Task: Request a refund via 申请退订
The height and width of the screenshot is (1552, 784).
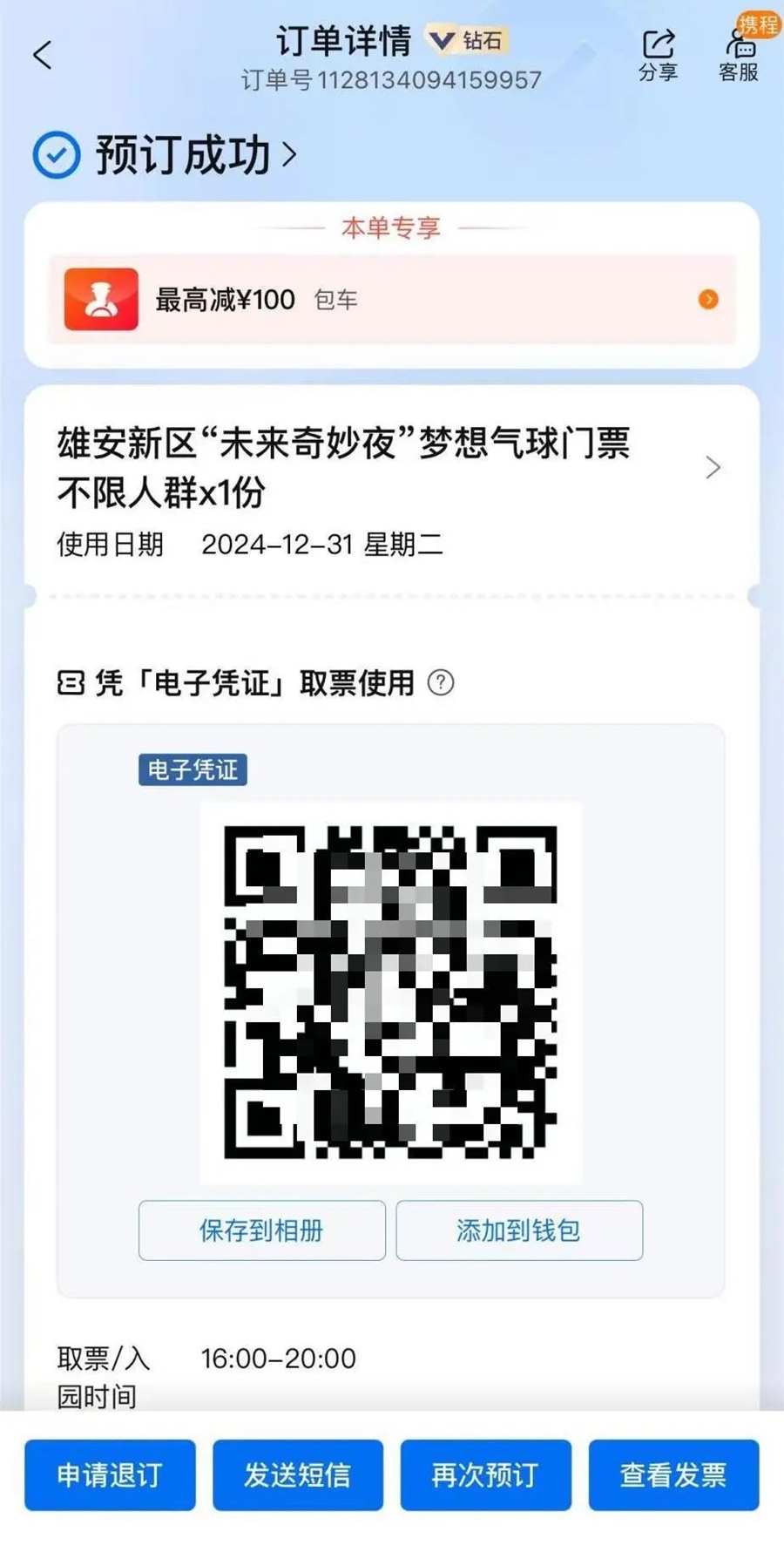Action: pyautogui.click(x=110, y=1474)
